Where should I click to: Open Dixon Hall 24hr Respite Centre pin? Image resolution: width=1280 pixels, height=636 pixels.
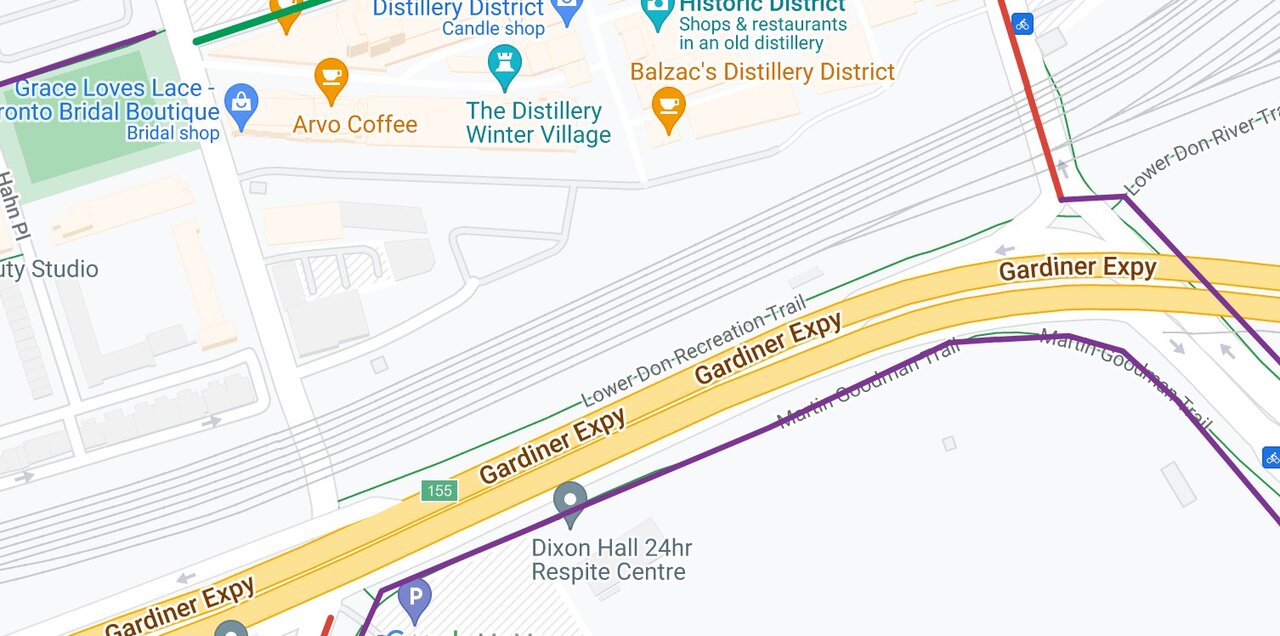(570, 501)
